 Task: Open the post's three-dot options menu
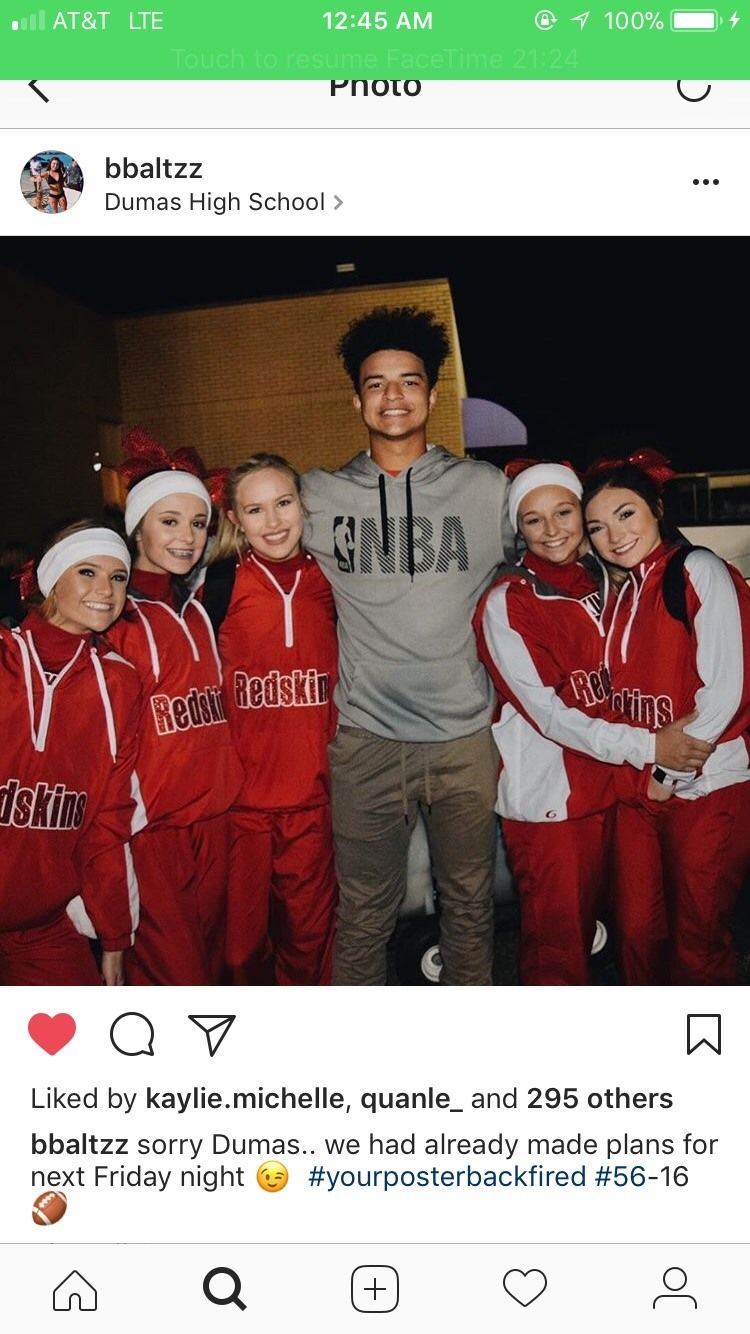(705, 182)
